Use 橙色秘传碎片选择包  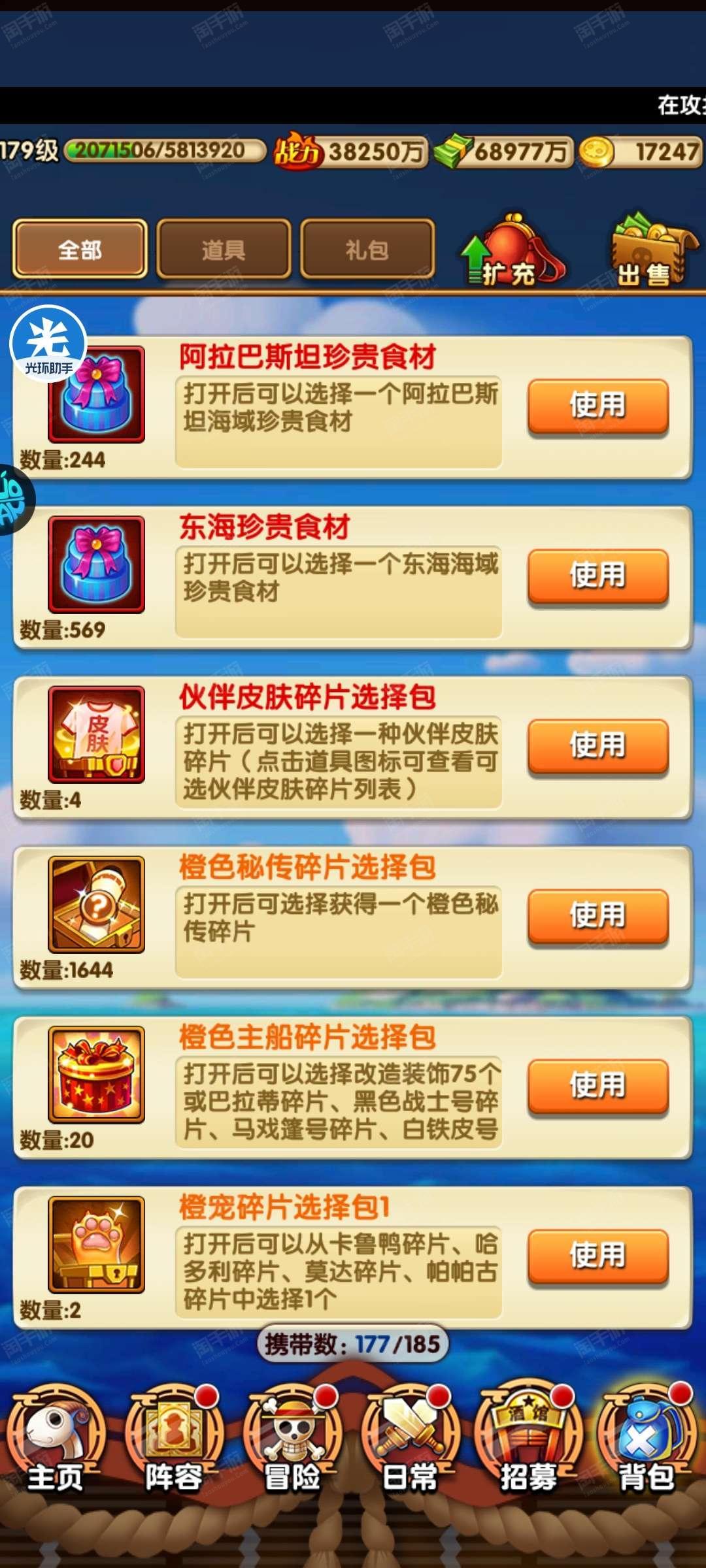598,915
